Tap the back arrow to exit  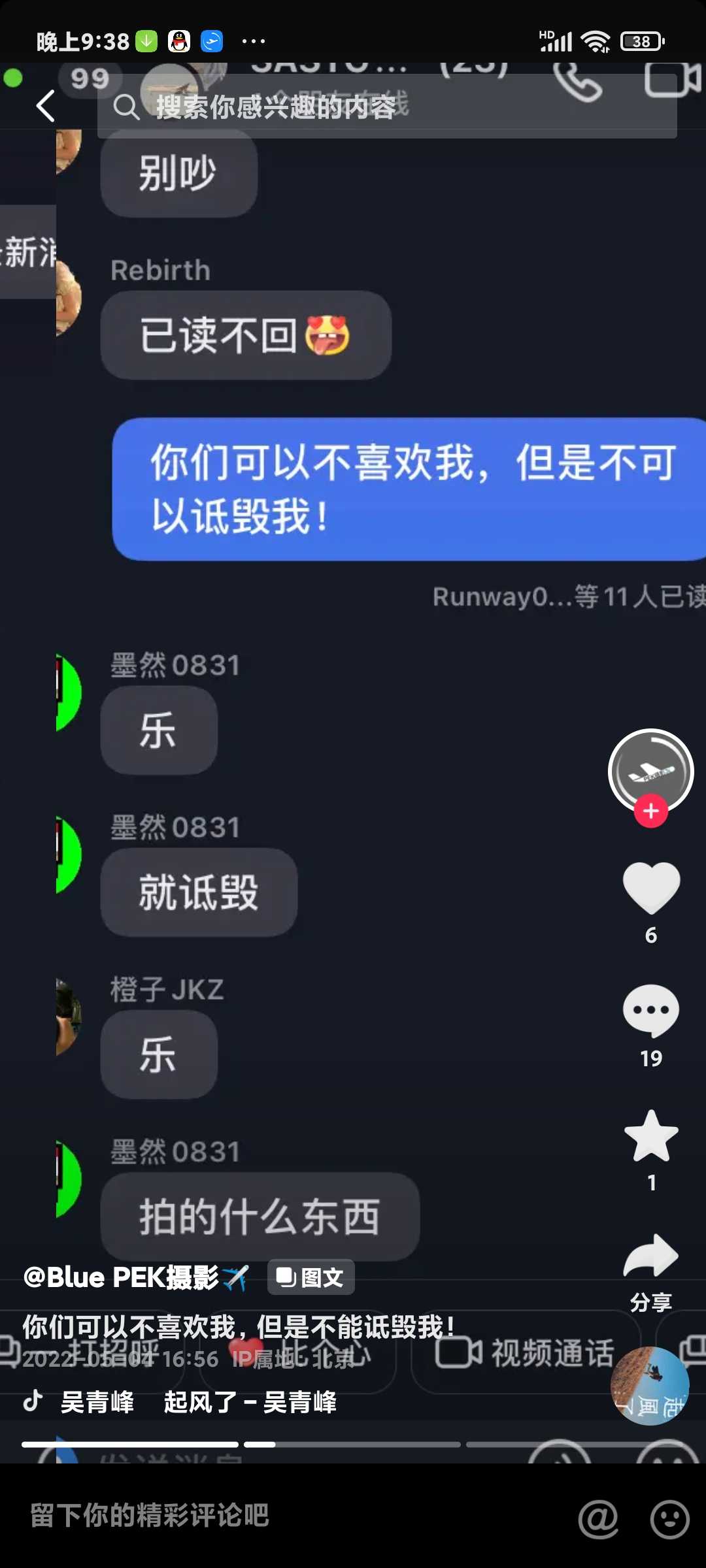click(44, 106)
